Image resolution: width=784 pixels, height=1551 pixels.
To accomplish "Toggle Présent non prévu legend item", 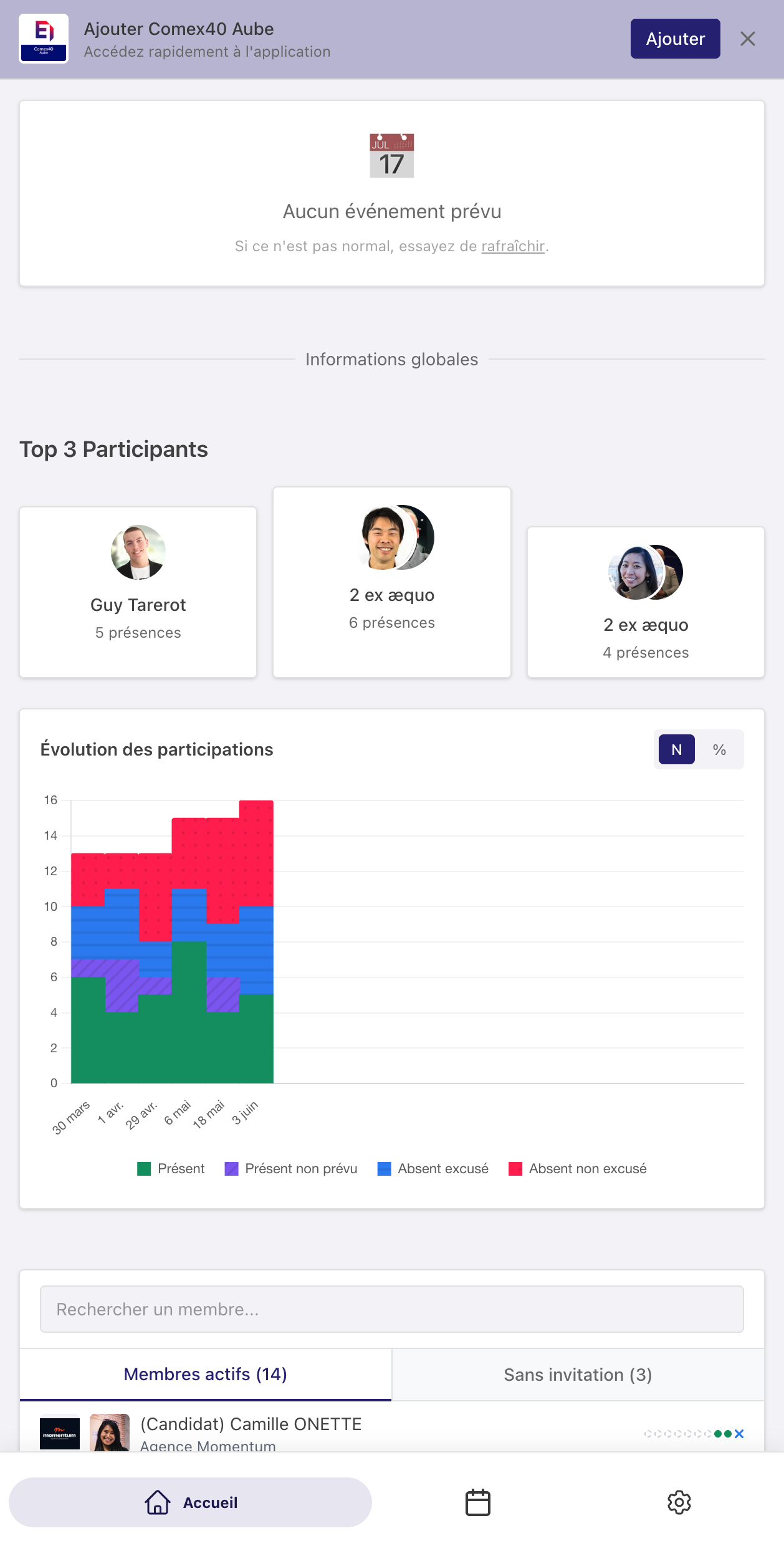I will pos(291,1169).
